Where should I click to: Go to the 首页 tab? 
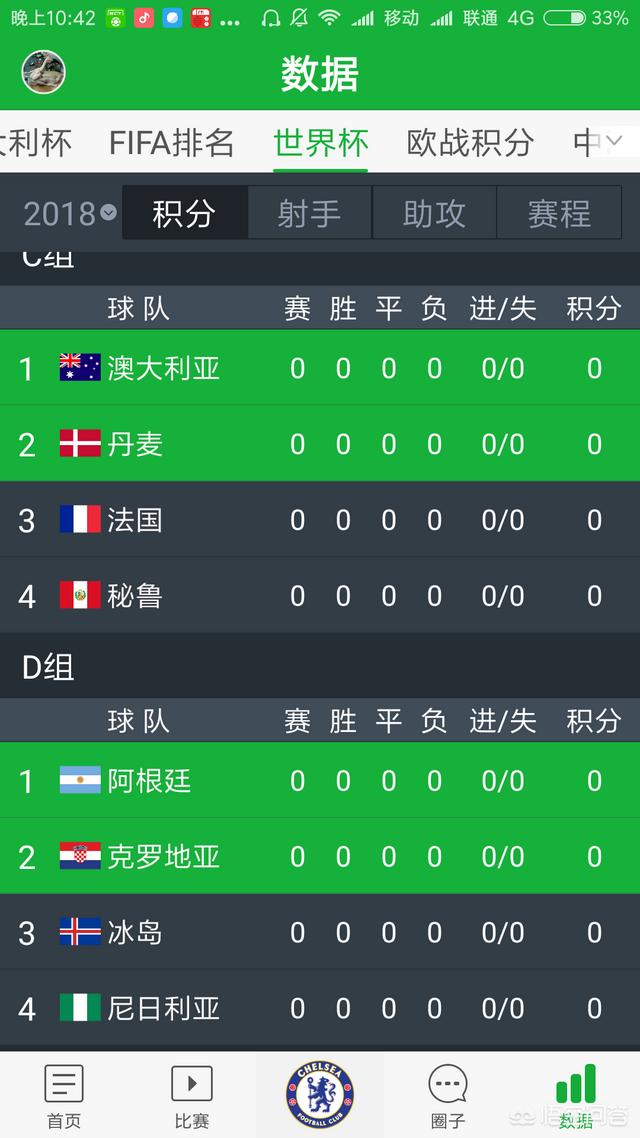coord(64,1096)
